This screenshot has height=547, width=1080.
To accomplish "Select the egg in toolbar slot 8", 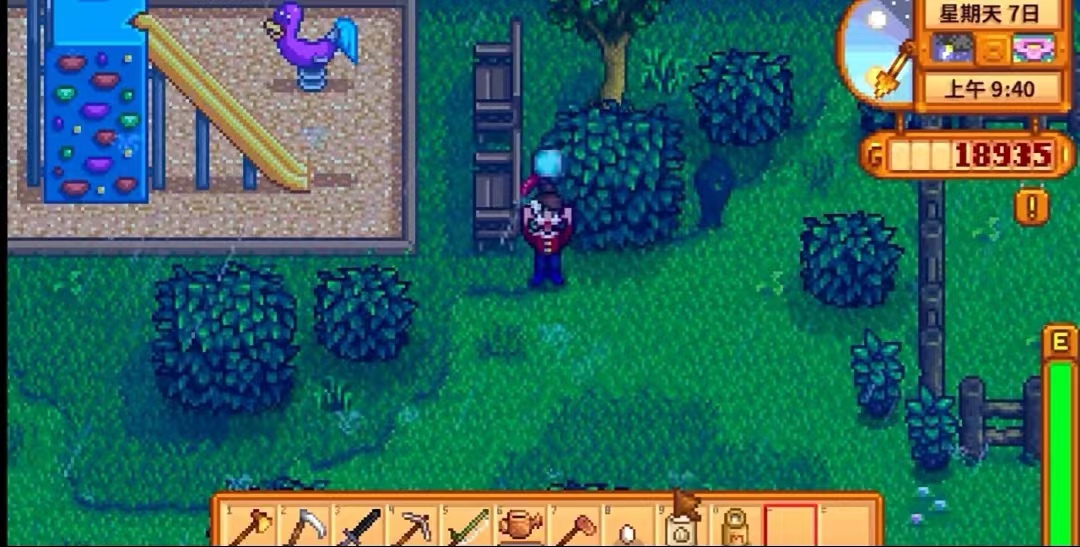I will tap(628, 530).
